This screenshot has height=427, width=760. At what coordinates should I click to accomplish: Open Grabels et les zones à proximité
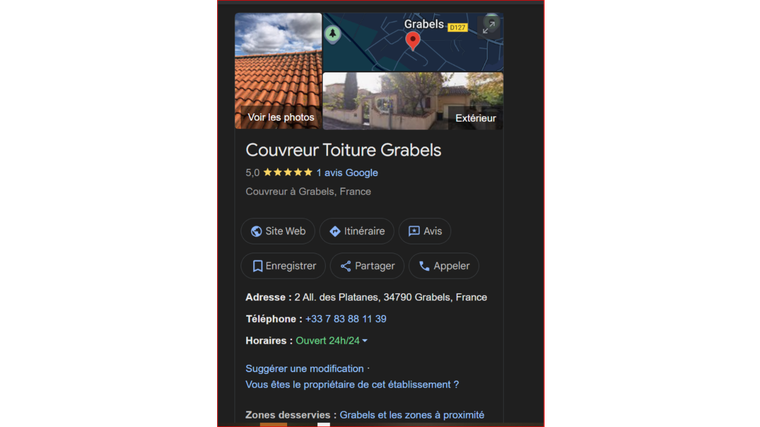(x=412, y=415)
